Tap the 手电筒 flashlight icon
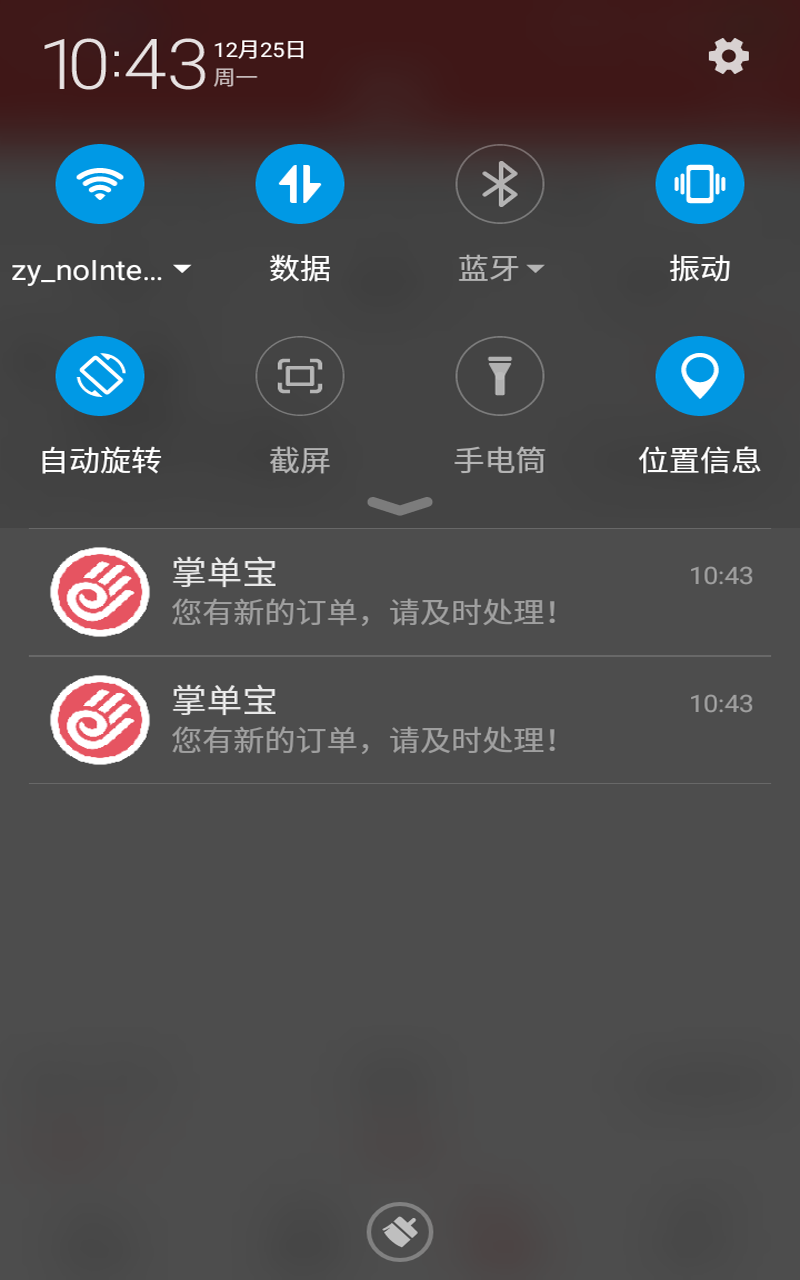Image resolution: width=800 pixels, height=1280 pixels. 500,376
